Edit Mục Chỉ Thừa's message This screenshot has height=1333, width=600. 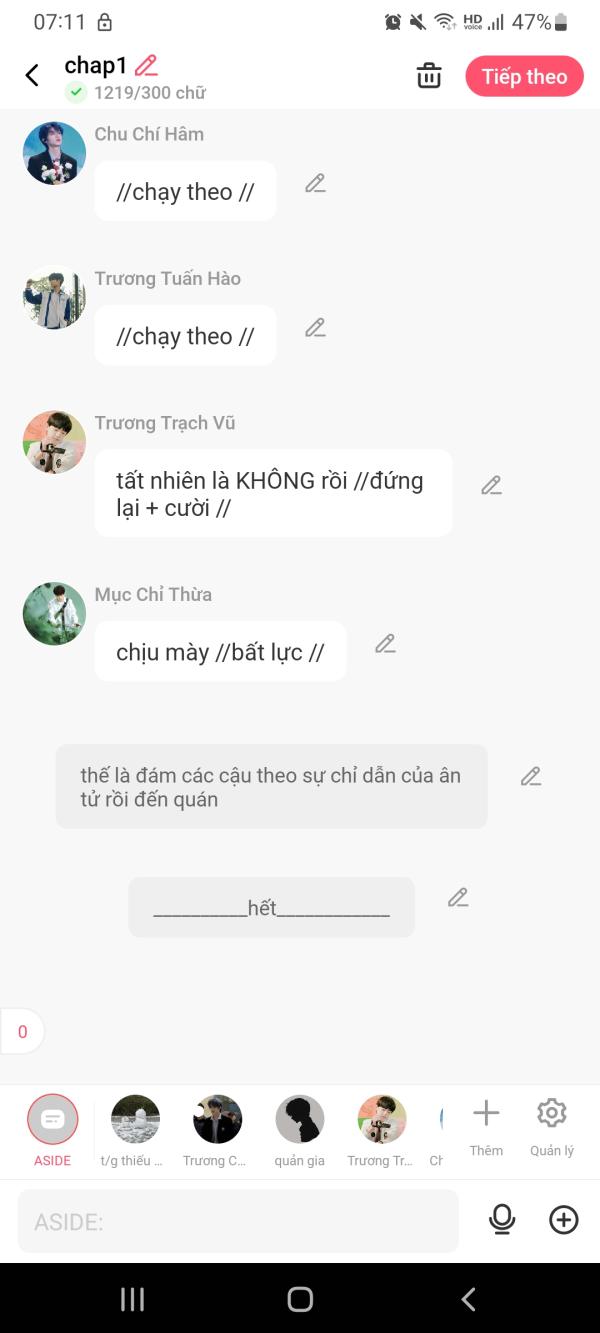pos(385,644)
